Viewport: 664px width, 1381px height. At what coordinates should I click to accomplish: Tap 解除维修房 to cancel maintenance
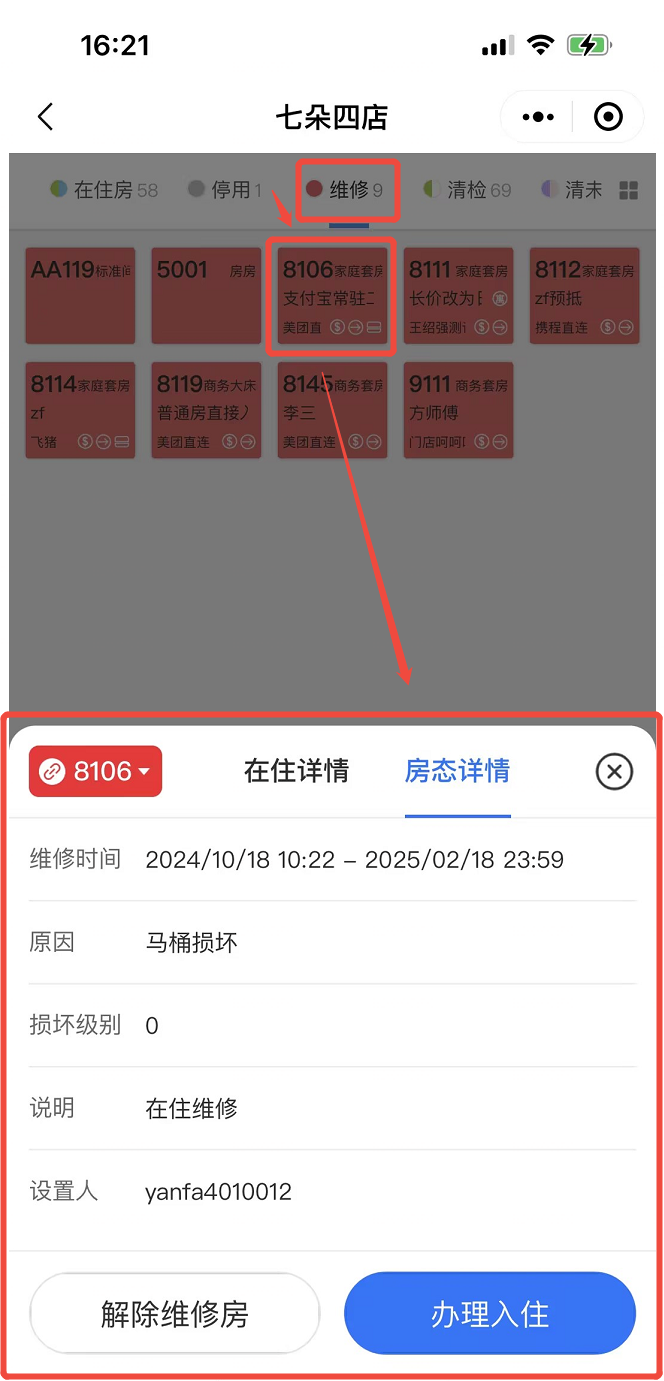pyautogui.click(x=175, y=1313)
